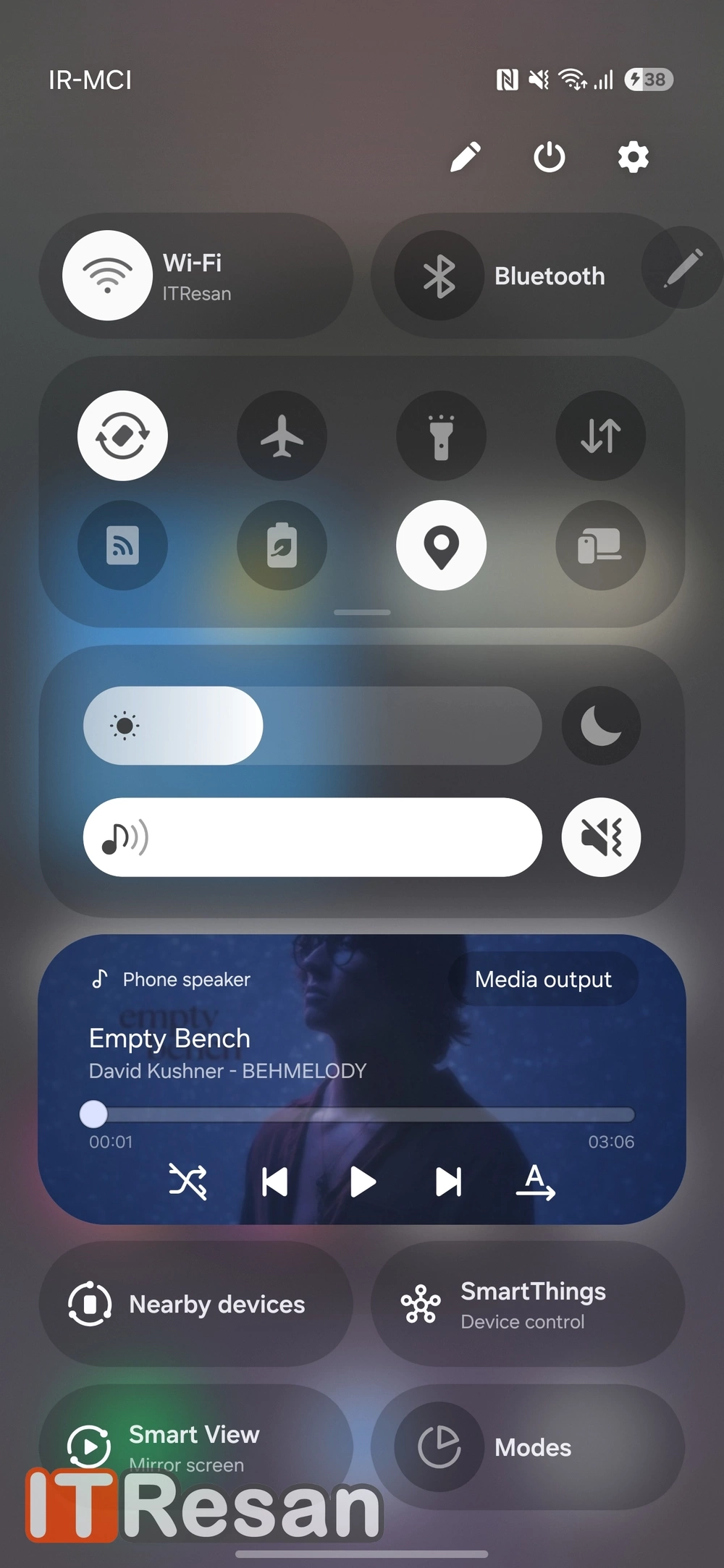Unmute sound using the mute button
This screenshot has height=1568, width=724.
601,837
